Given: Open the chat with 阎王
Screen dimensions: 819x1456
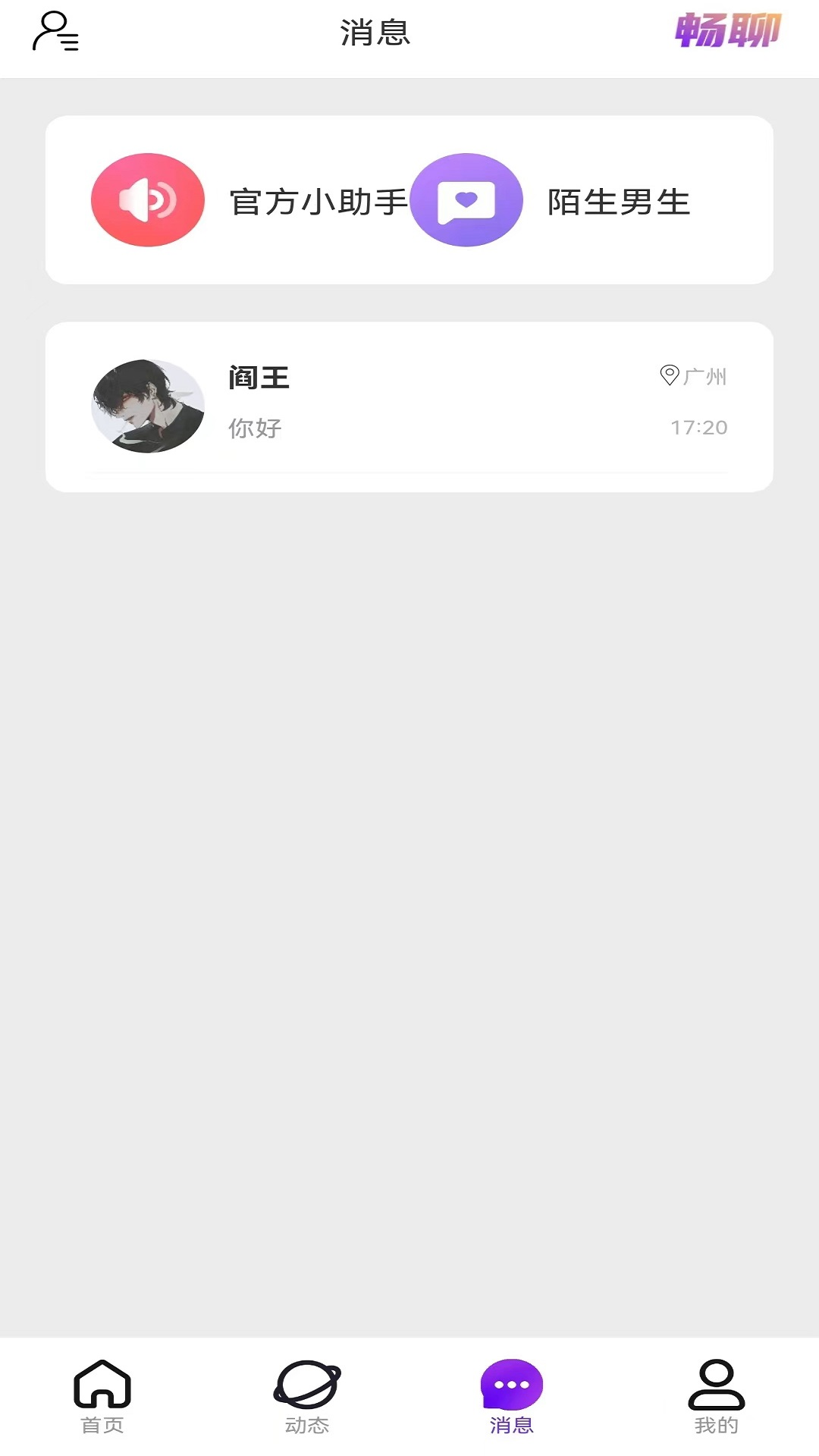Looking at the screenshot, I should tap(409, 406).
